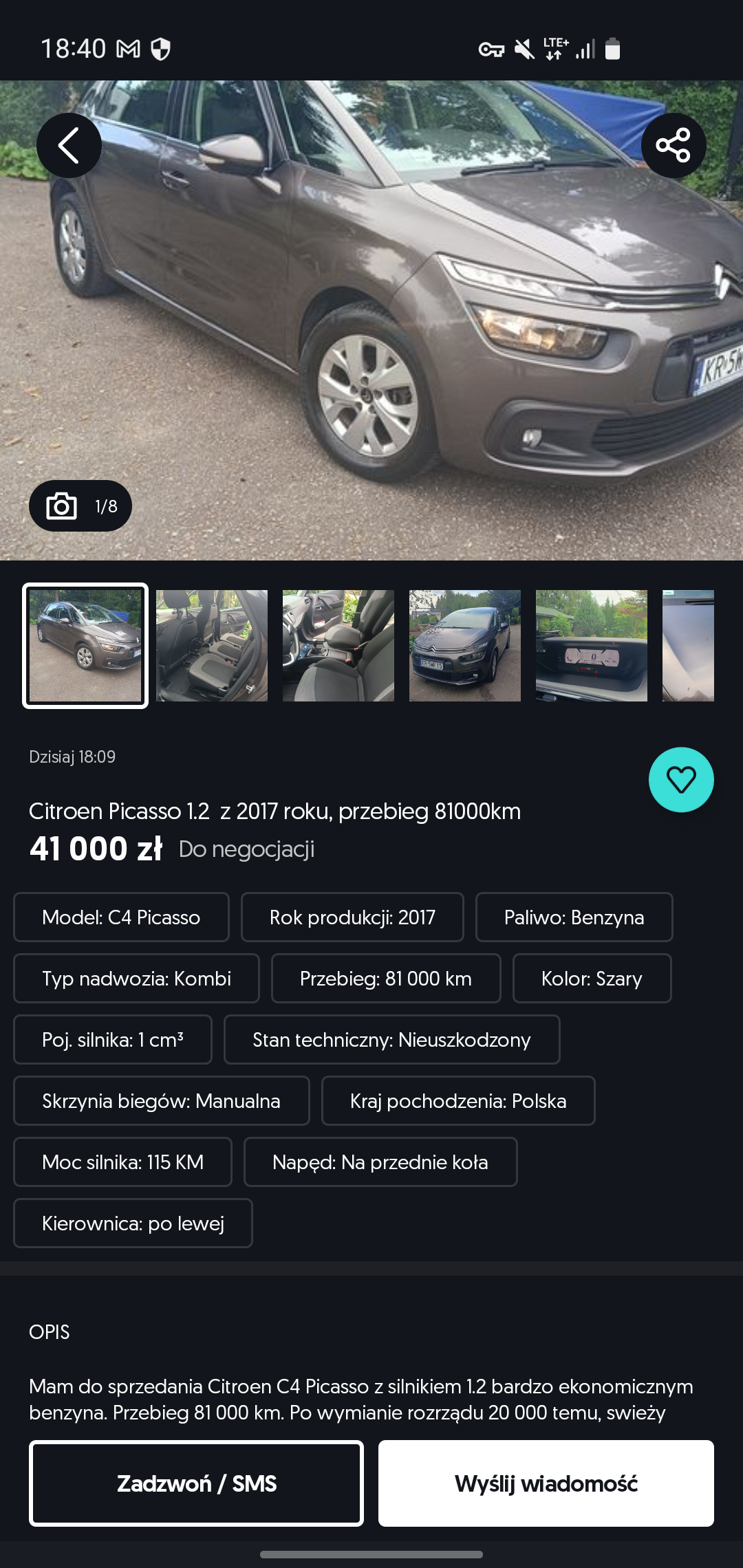Image resolution: width=743 pixels, height=1568 pixels.
Task: Open the partially visible sixth photo thumbnail
Action: tap(688, 646)
